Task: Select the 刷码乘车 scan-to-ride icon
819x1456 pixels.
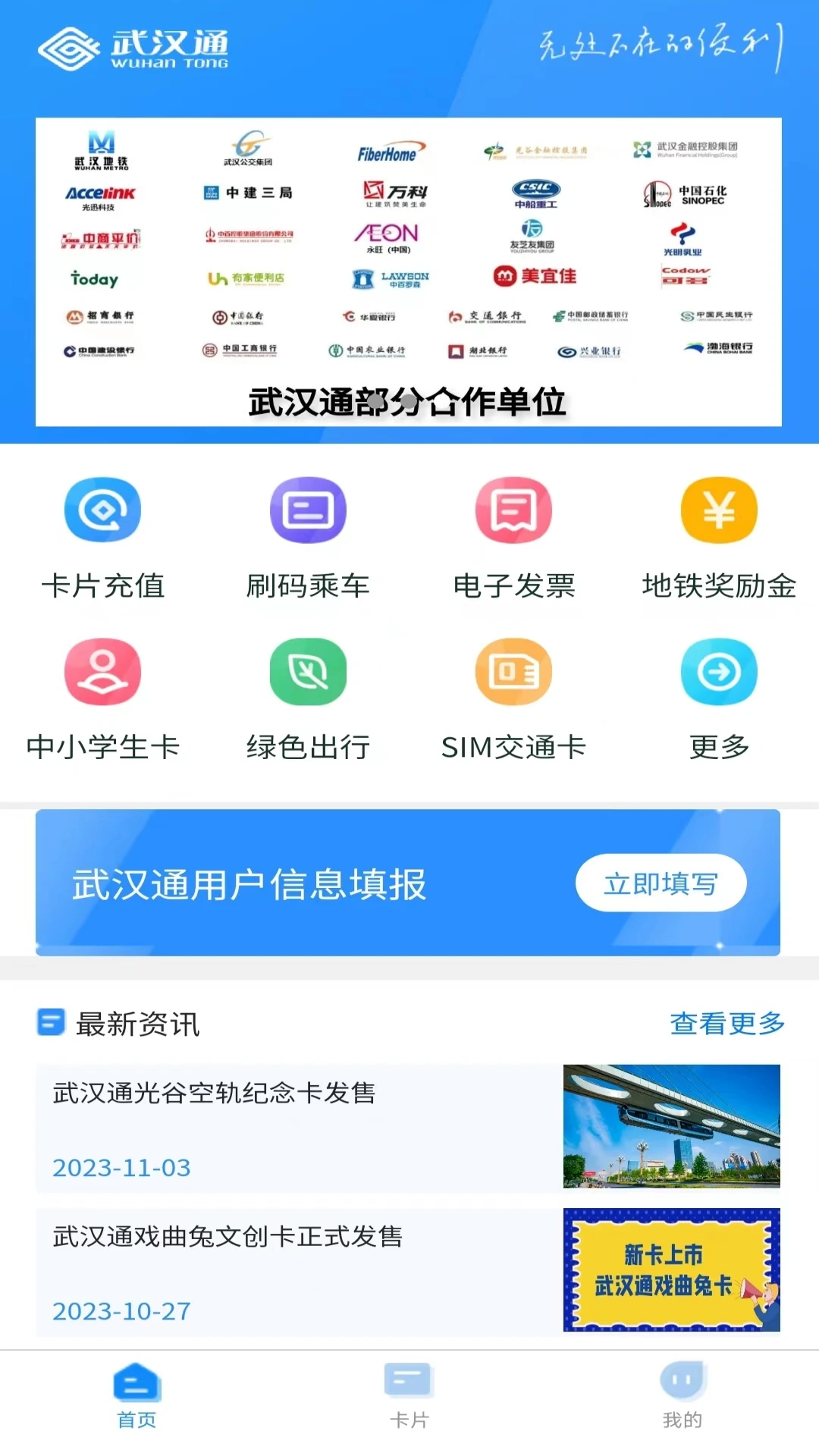Action: point(308,510)
